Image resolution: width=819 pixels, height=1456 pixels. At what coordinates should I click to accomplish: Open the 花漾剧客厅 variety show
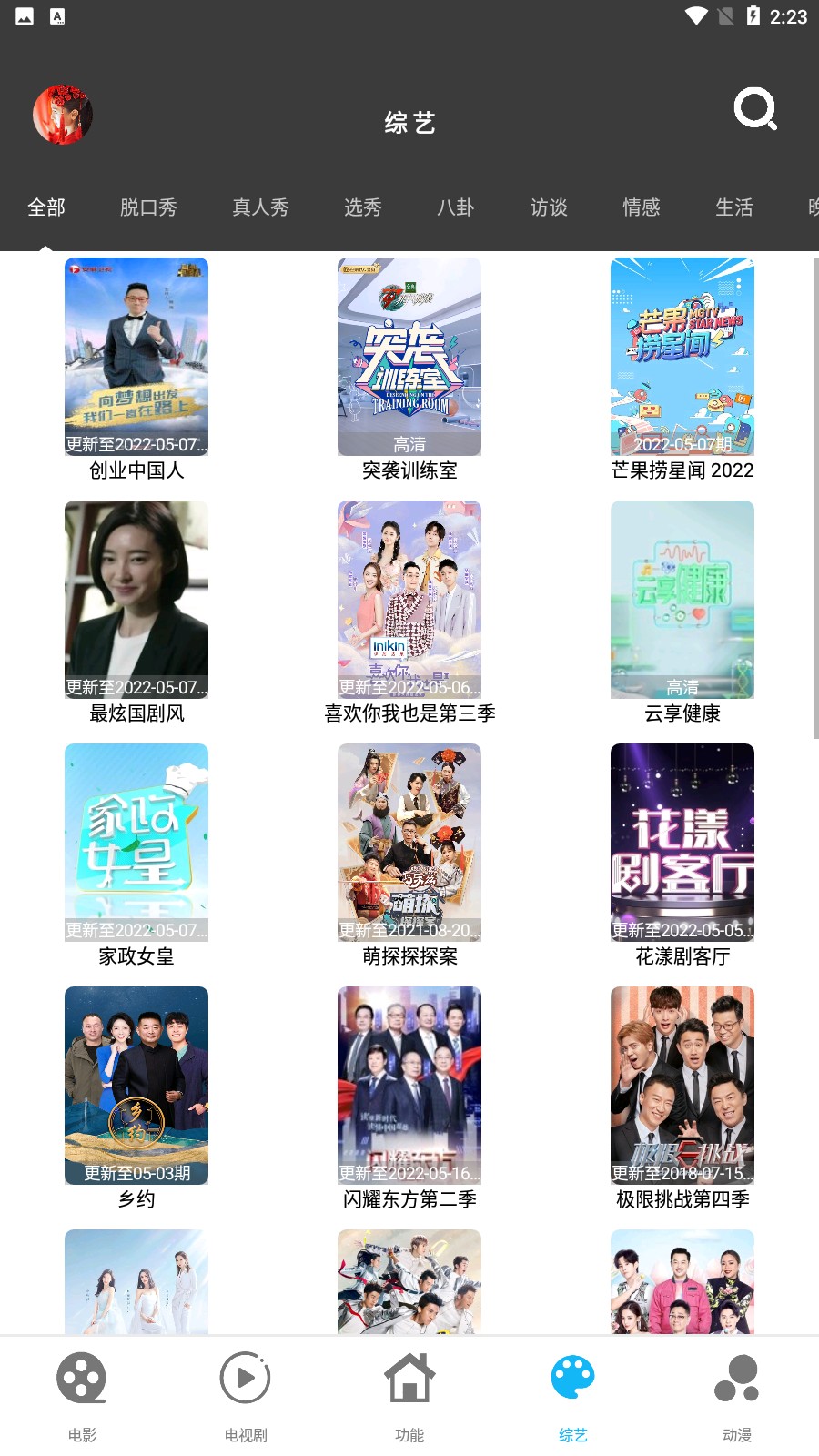[x=682, y=843]
